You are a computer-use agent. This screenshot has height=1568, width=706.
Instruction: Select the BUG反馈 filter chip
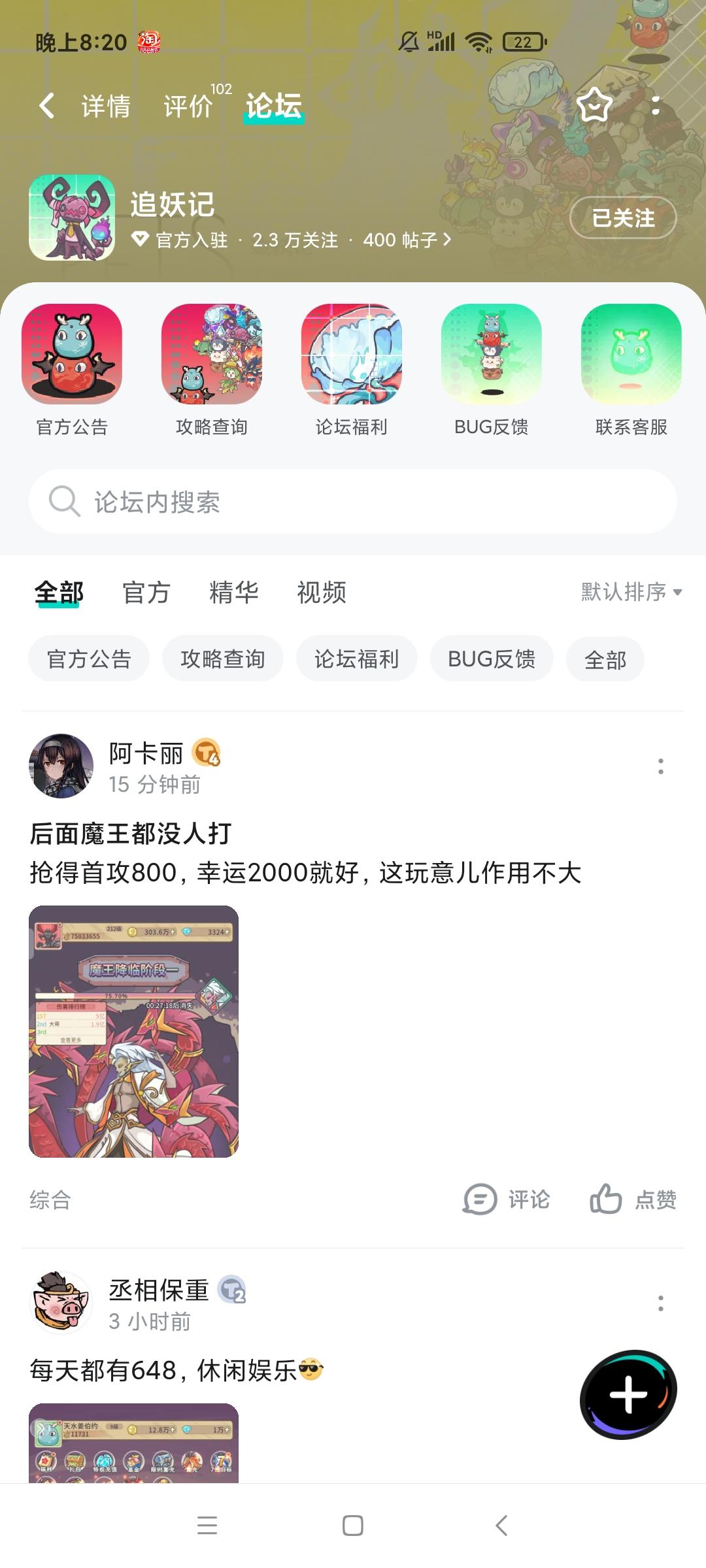pyautogui.click(x=491, y=659)
